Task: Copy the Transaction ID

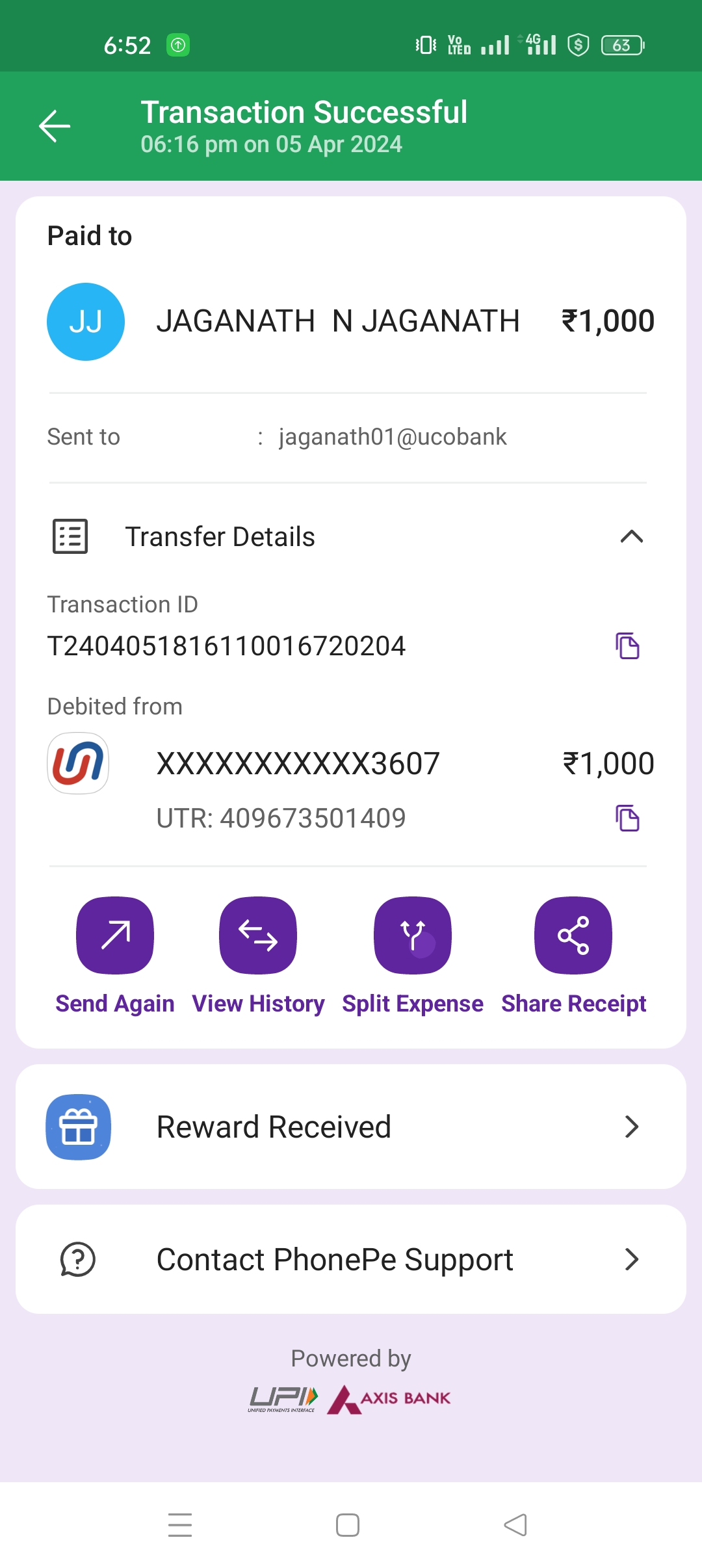Action: click(627, 646)
